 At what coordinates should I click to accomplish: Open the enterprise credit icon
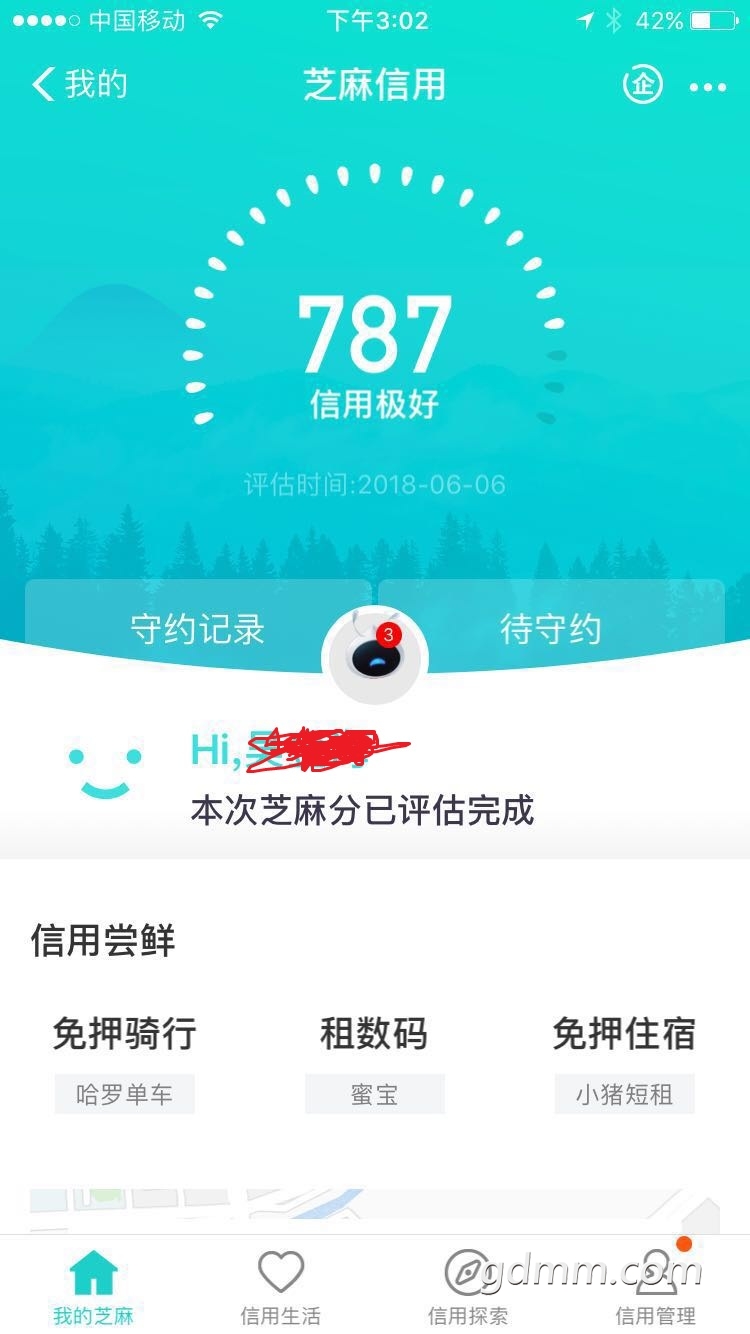(x=642, y=85)
